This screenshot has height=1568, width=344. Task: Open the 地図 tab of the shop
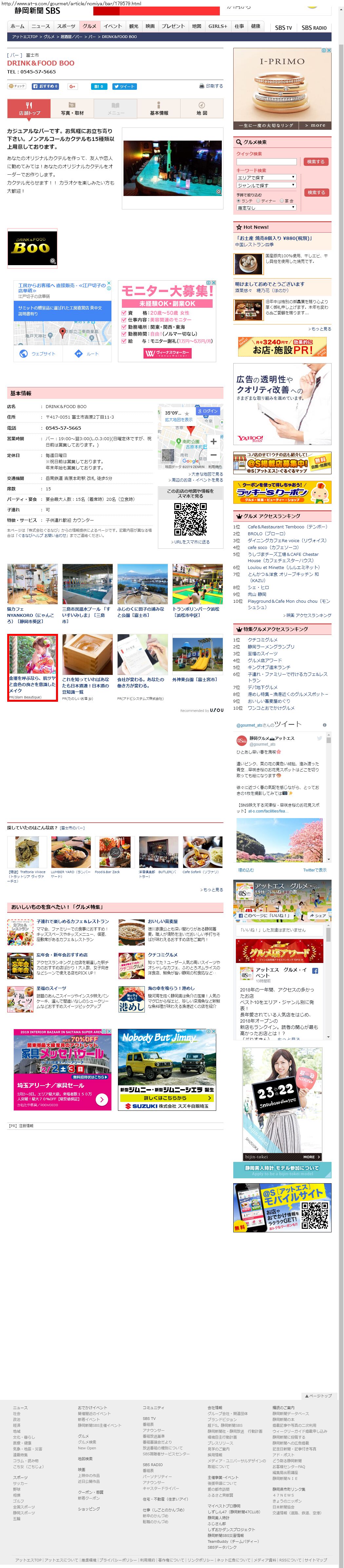(201, 109)
